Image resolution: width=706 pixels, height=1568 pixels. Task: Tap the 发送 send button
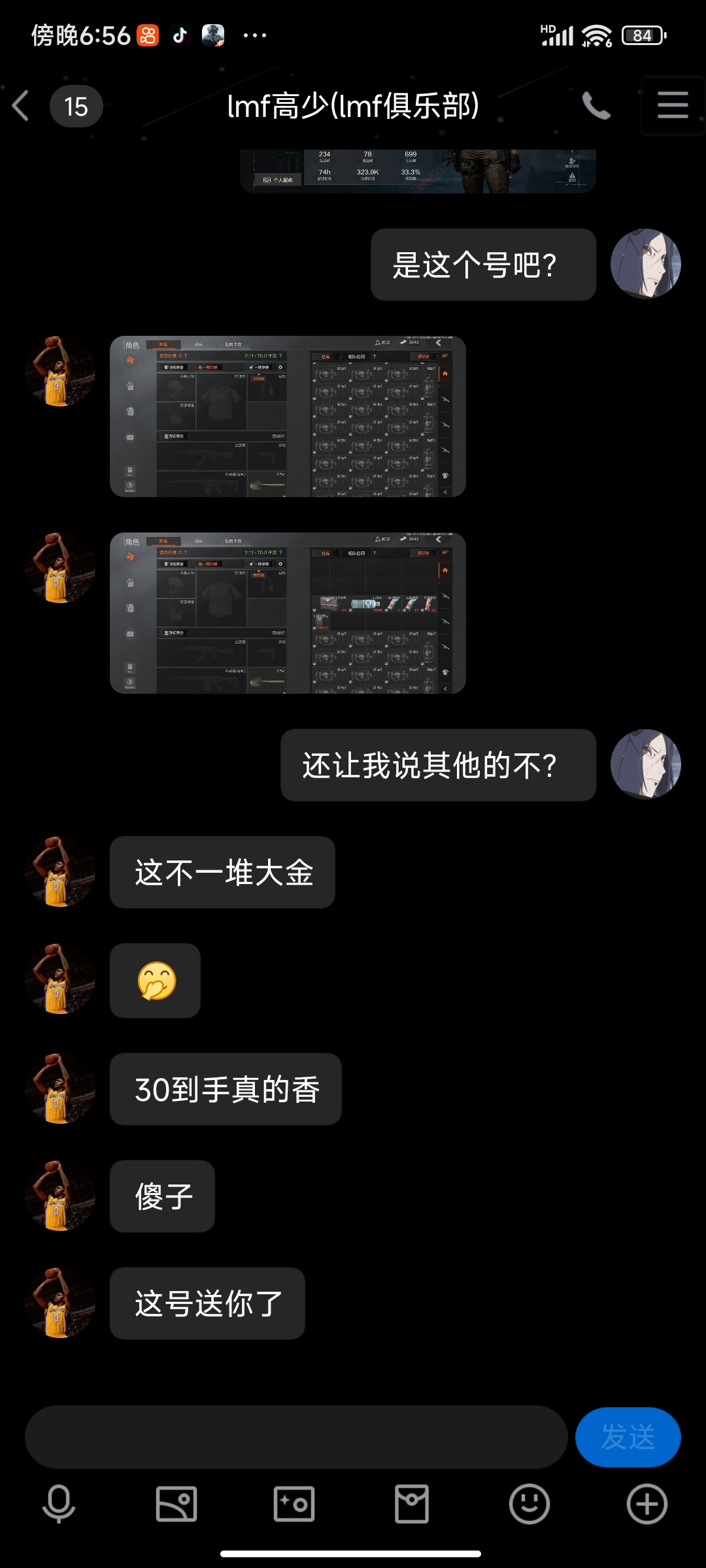coord(628,1437)
